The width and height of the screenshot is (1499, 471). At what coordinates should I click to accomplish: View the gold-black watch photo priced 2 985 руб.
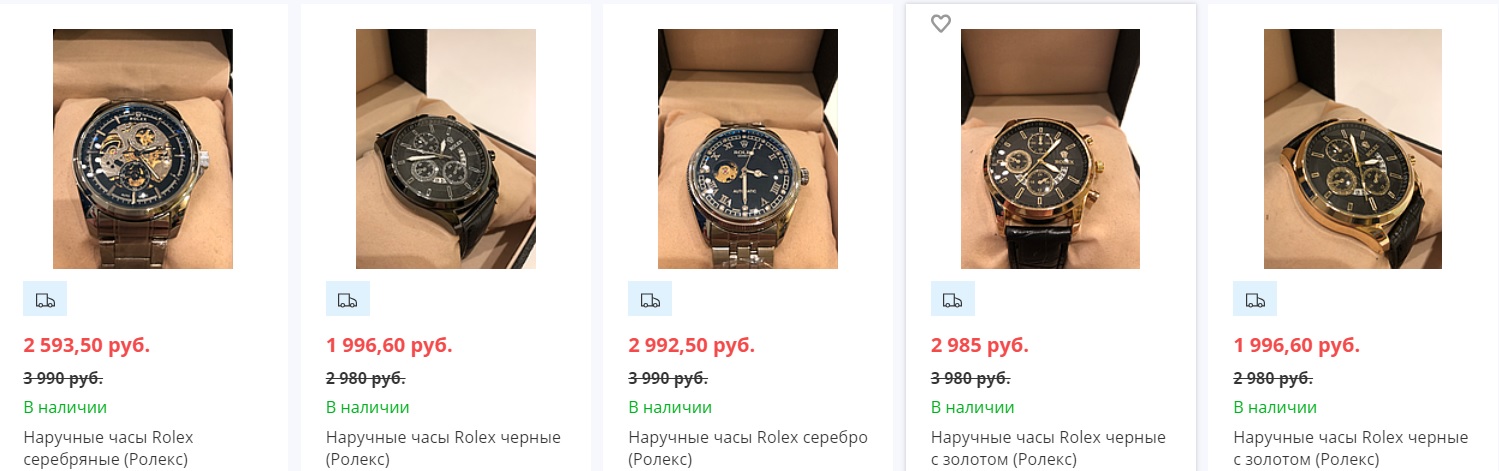click(1050, 149)
